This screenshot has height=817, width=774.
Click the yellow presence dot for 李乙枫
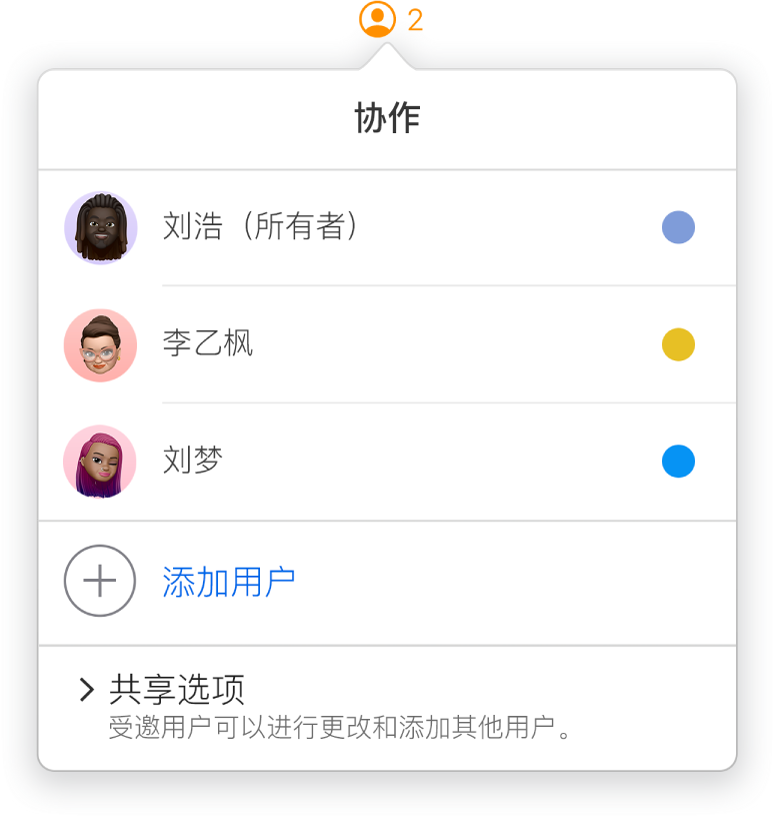point(678,344)
